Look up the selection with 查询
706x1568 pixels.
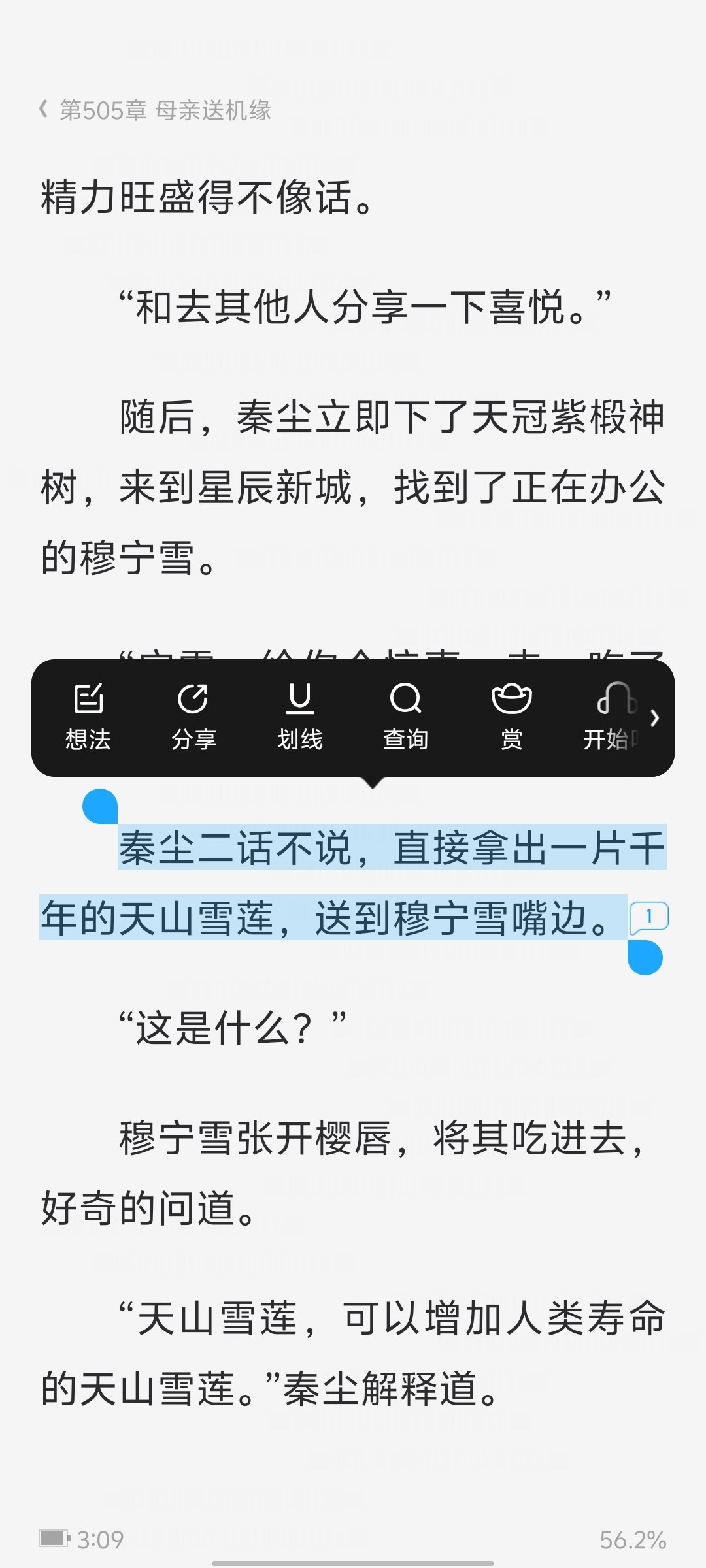click(406, 717)
